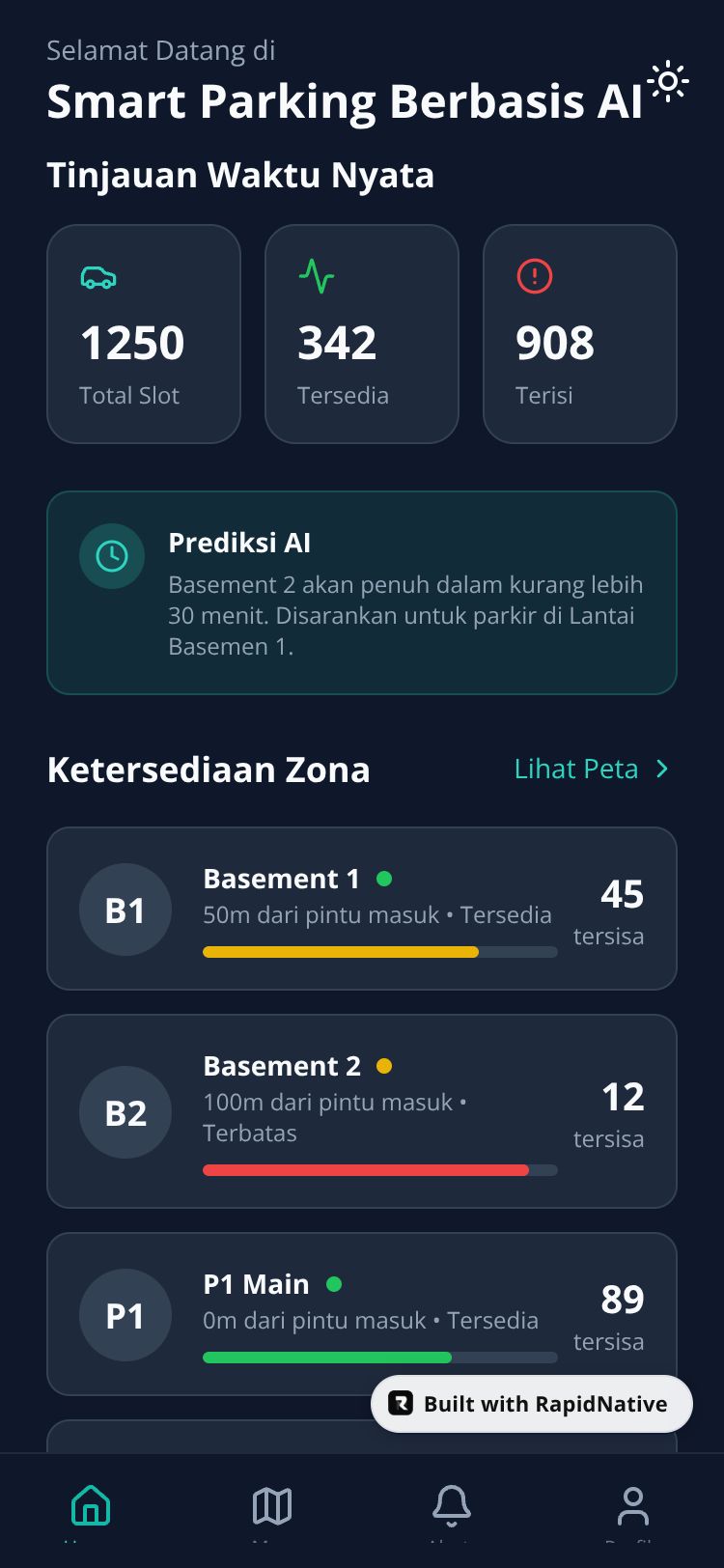This screenshot has height=1568, width=724.
Task: Toggle the light mode sun icon
Action: tap(668, 82)
